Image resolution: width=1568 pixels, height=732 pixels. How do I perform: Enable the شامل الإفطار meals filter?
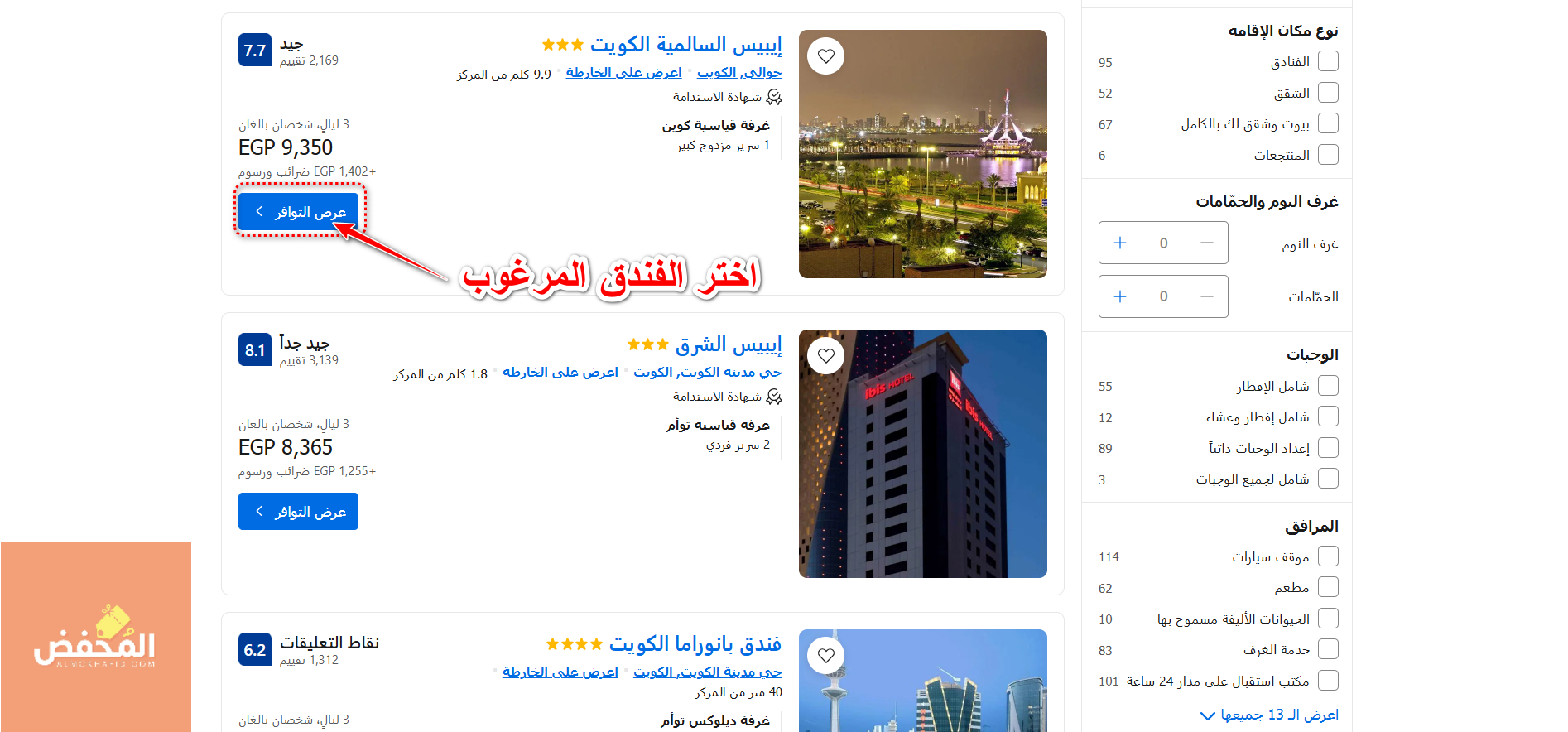1328,386
